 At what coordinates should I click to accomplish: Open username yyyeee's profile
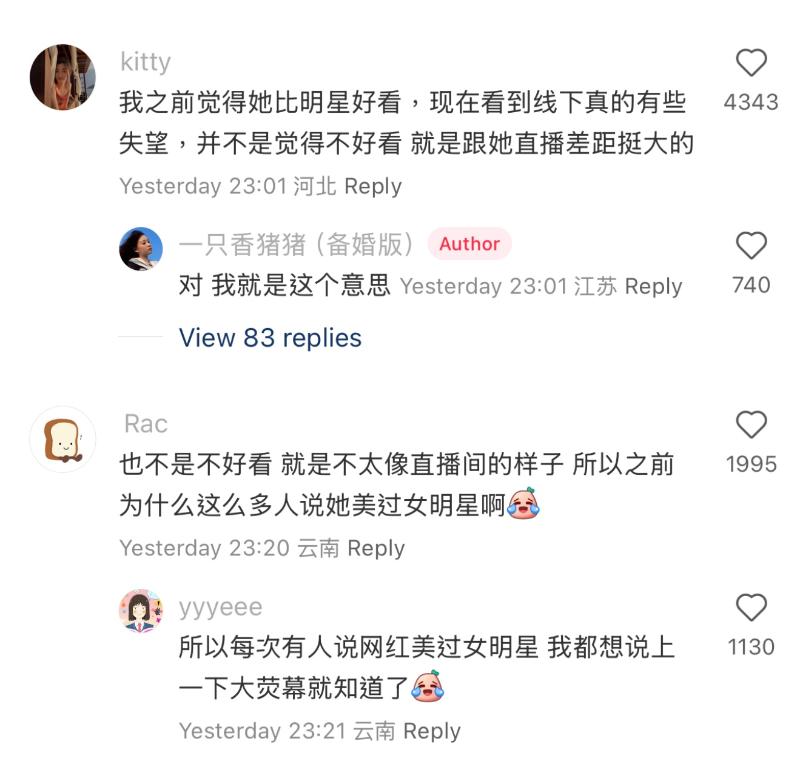[220, 607]
